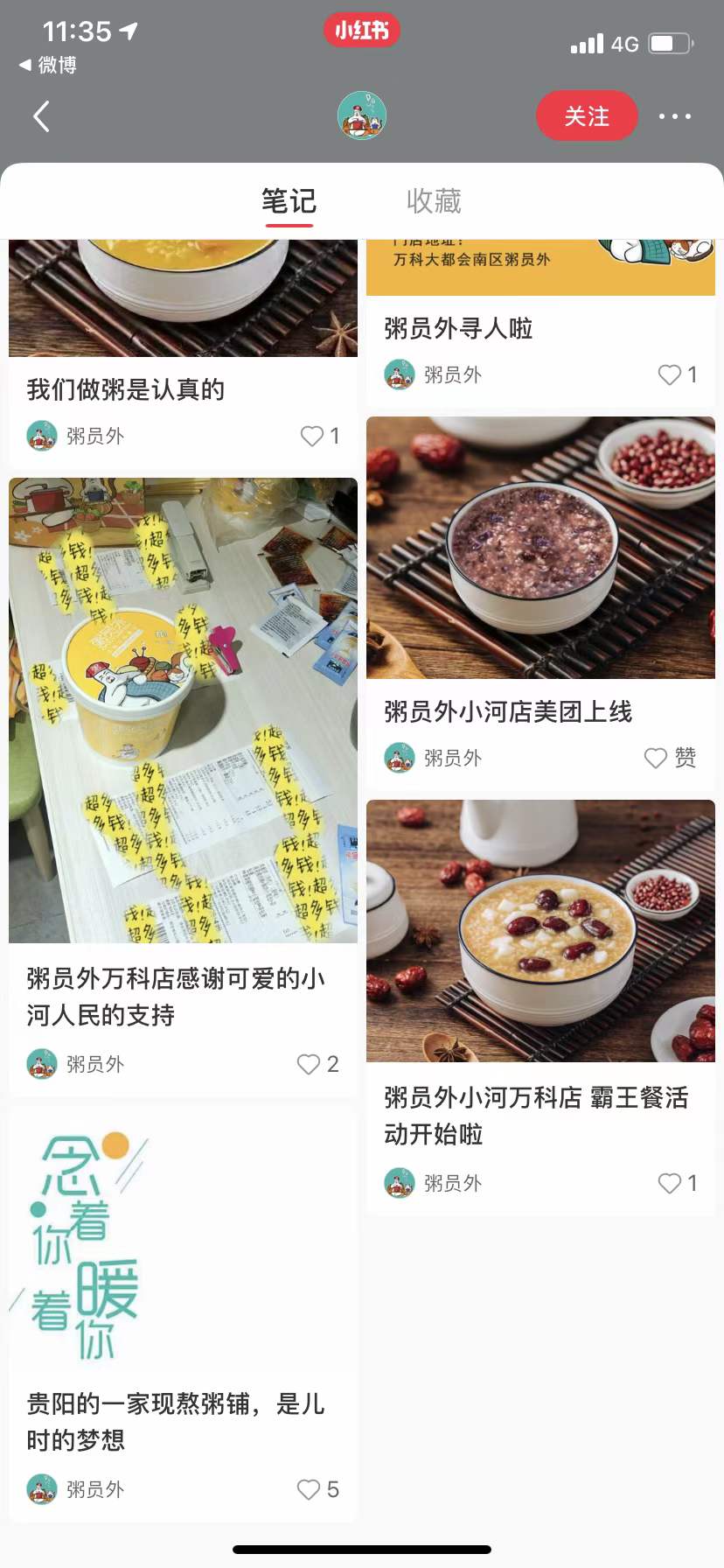Like the 贵阳的一家现熬粥铺 note
The height and width of the screenshot is (1568, 724).
point(309,1489)
